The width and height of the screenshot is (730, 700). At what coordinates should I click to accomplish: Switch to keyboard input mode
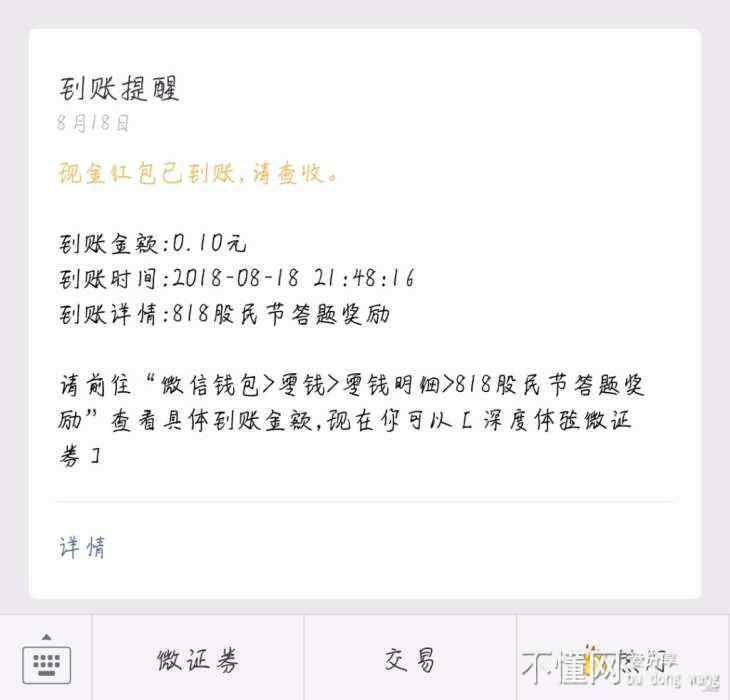45,659
